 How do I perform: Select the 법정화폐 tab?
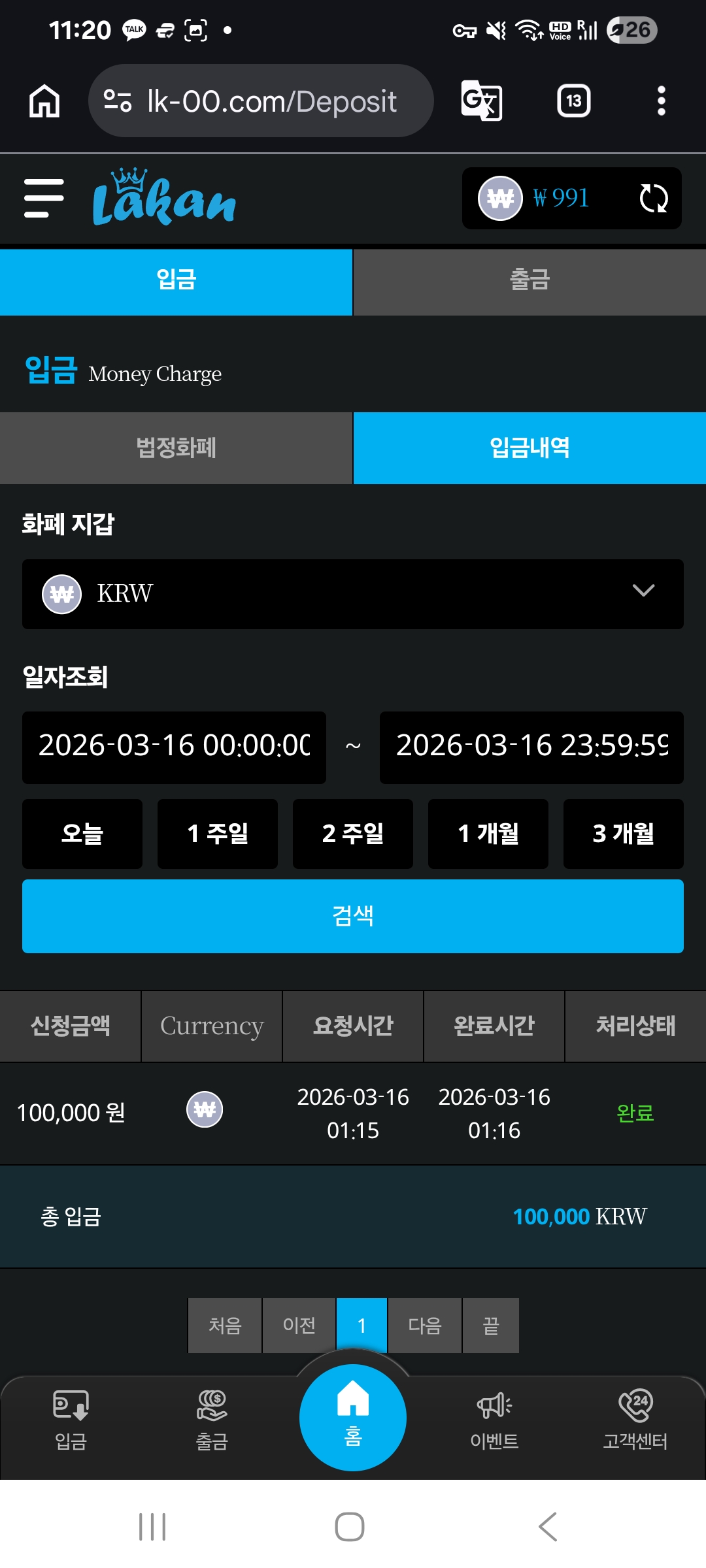coord(176,448)
